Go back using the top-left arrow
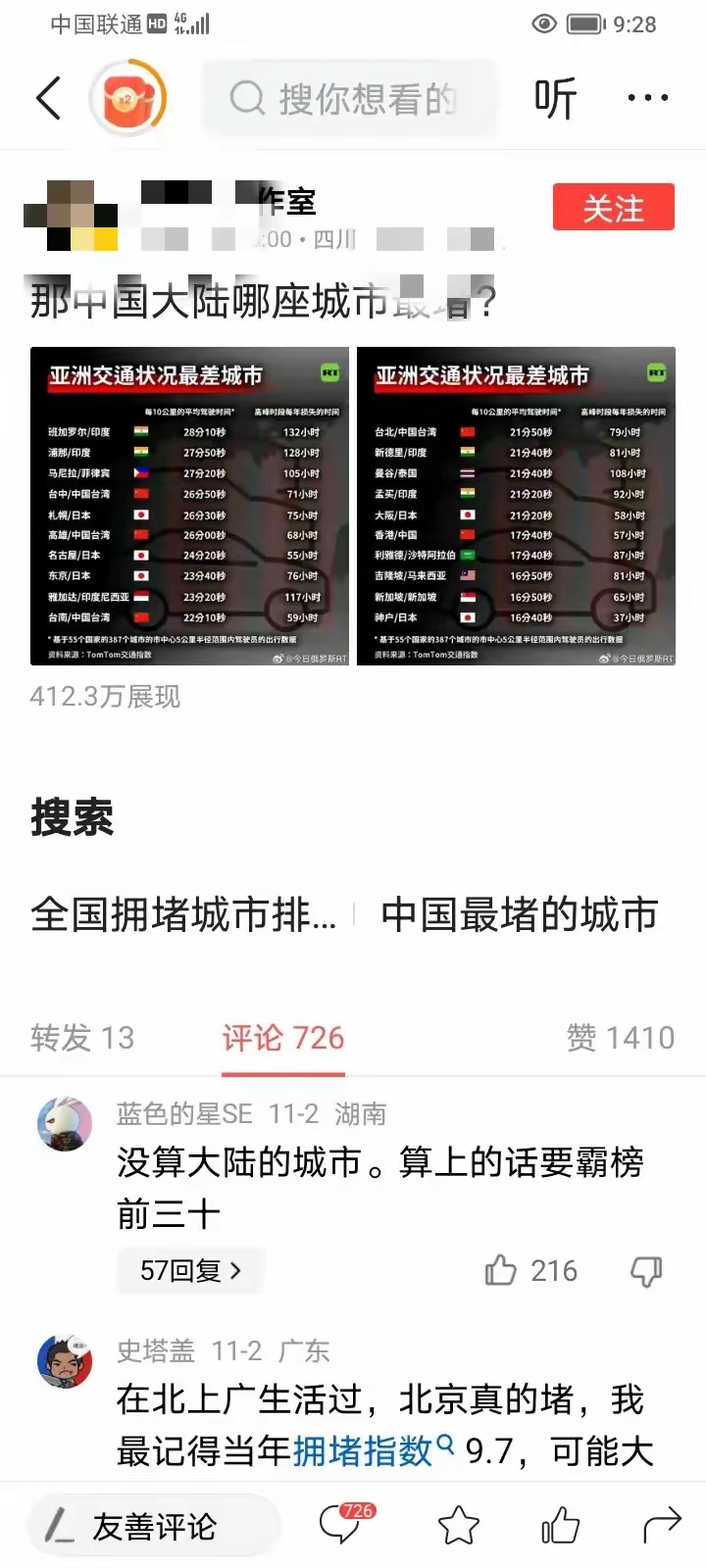706x1568 pixels. coord(48,98)
